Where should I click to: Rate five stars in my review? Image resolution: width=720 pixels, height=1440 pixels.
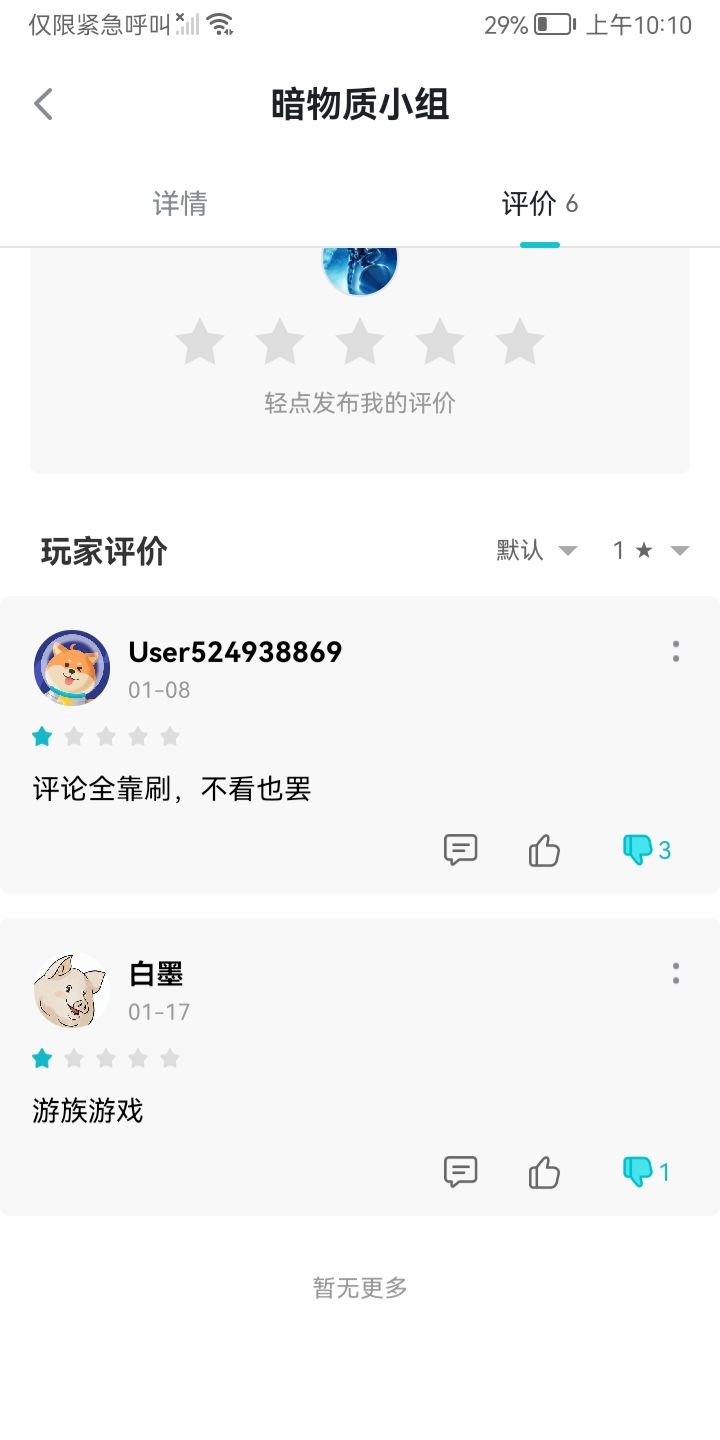(520, 342)
